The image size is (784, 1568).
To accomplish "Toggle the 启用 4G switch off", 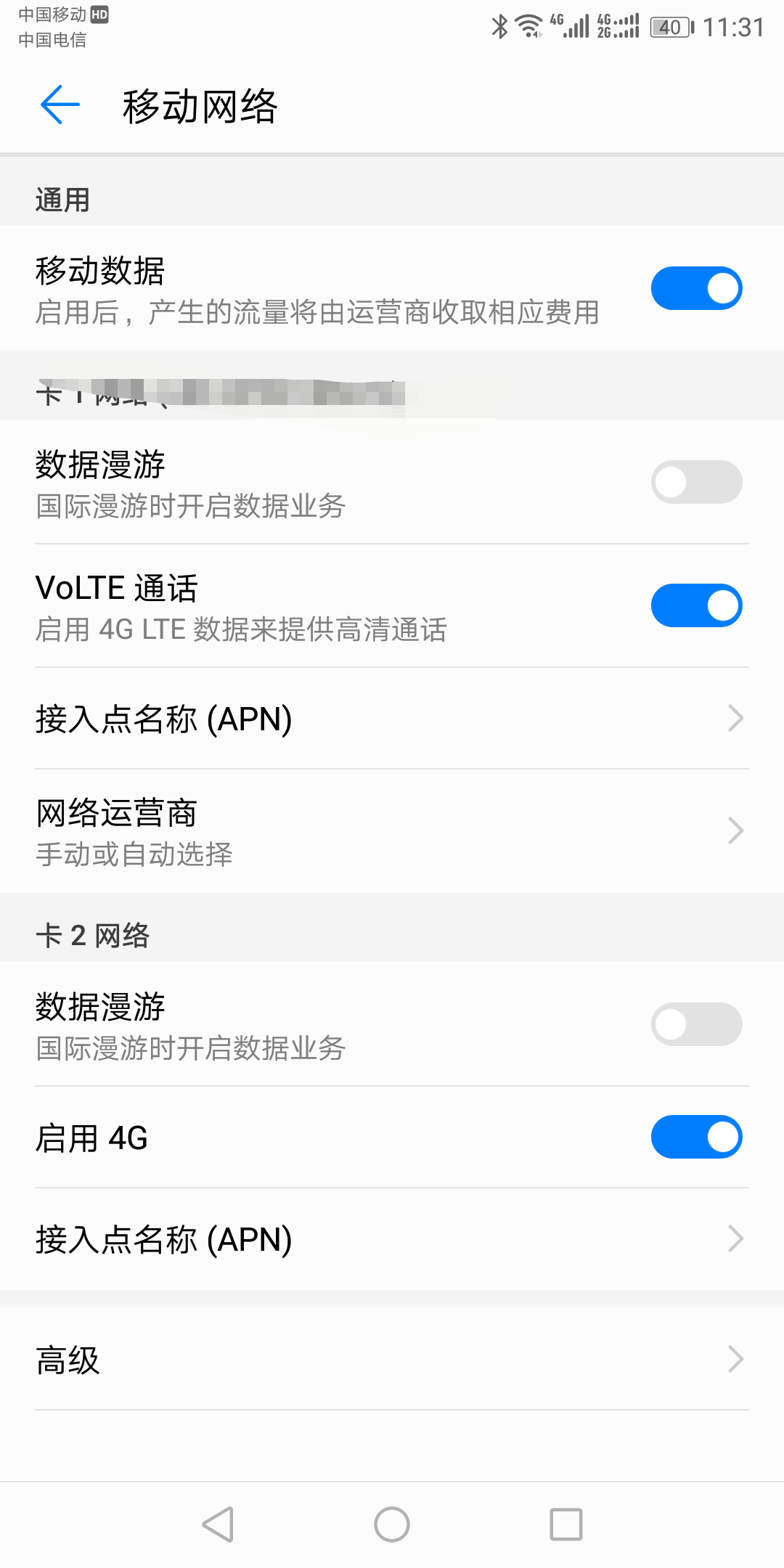I will coord(695,1137).
